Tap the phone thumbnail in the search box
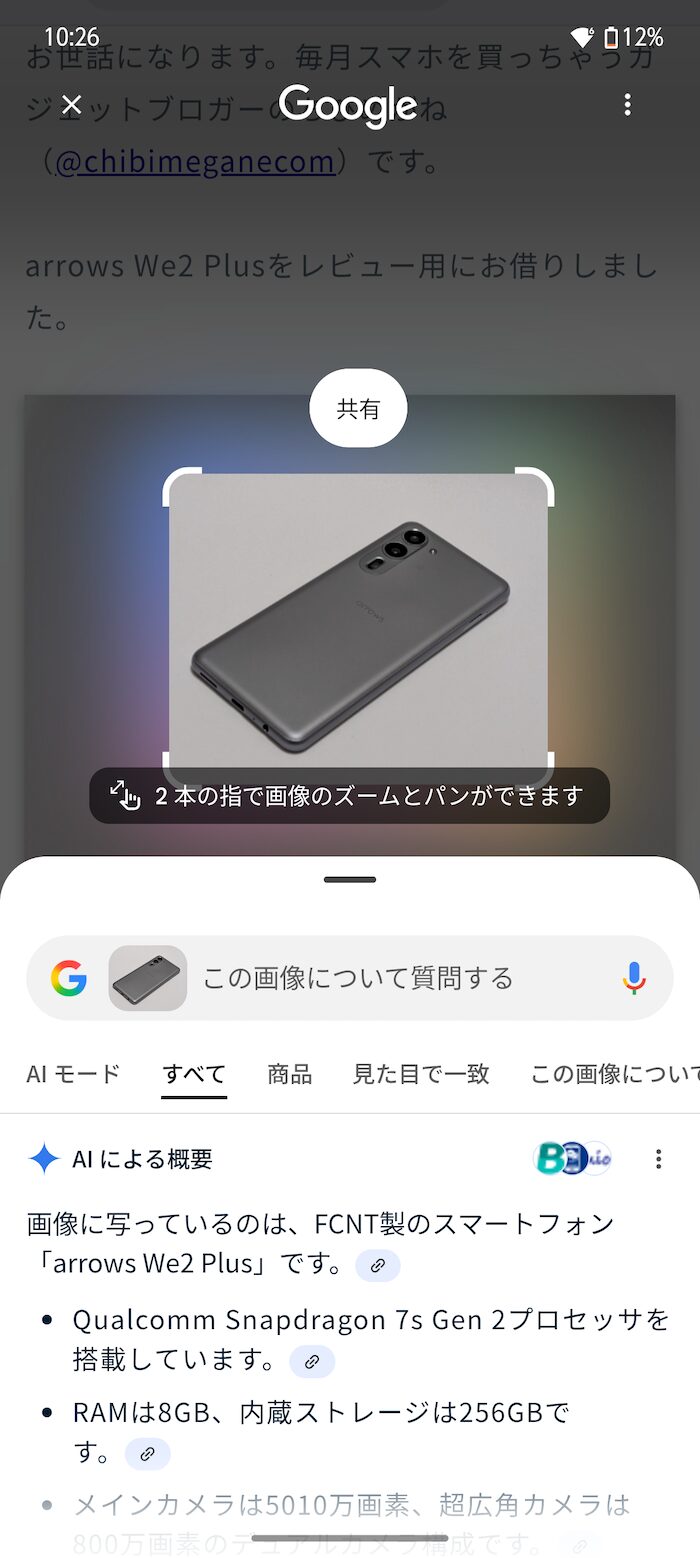This screenshot has width=700, height=1558. click(x=148, y=978)
